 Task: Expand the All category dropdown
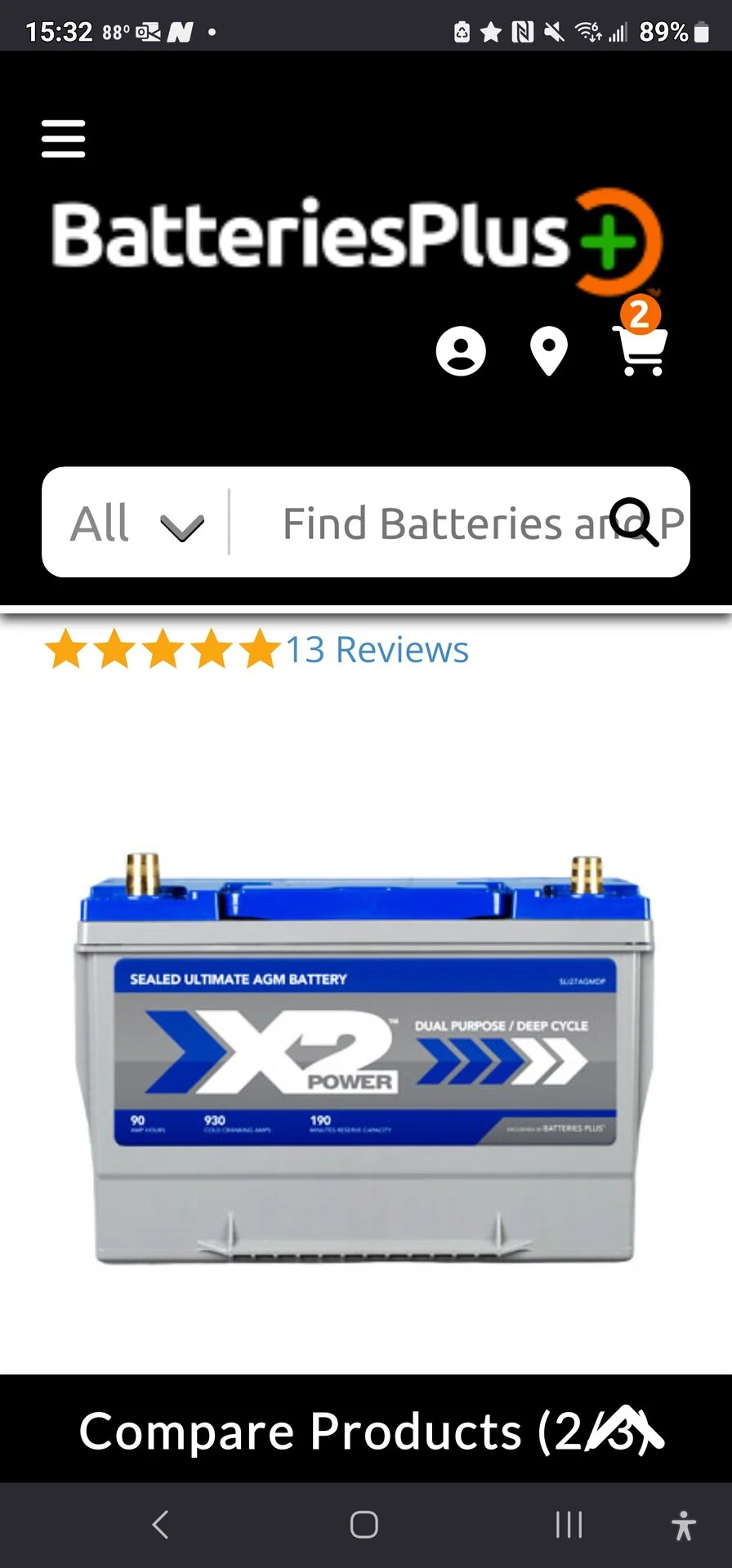(x=136, y=523)
